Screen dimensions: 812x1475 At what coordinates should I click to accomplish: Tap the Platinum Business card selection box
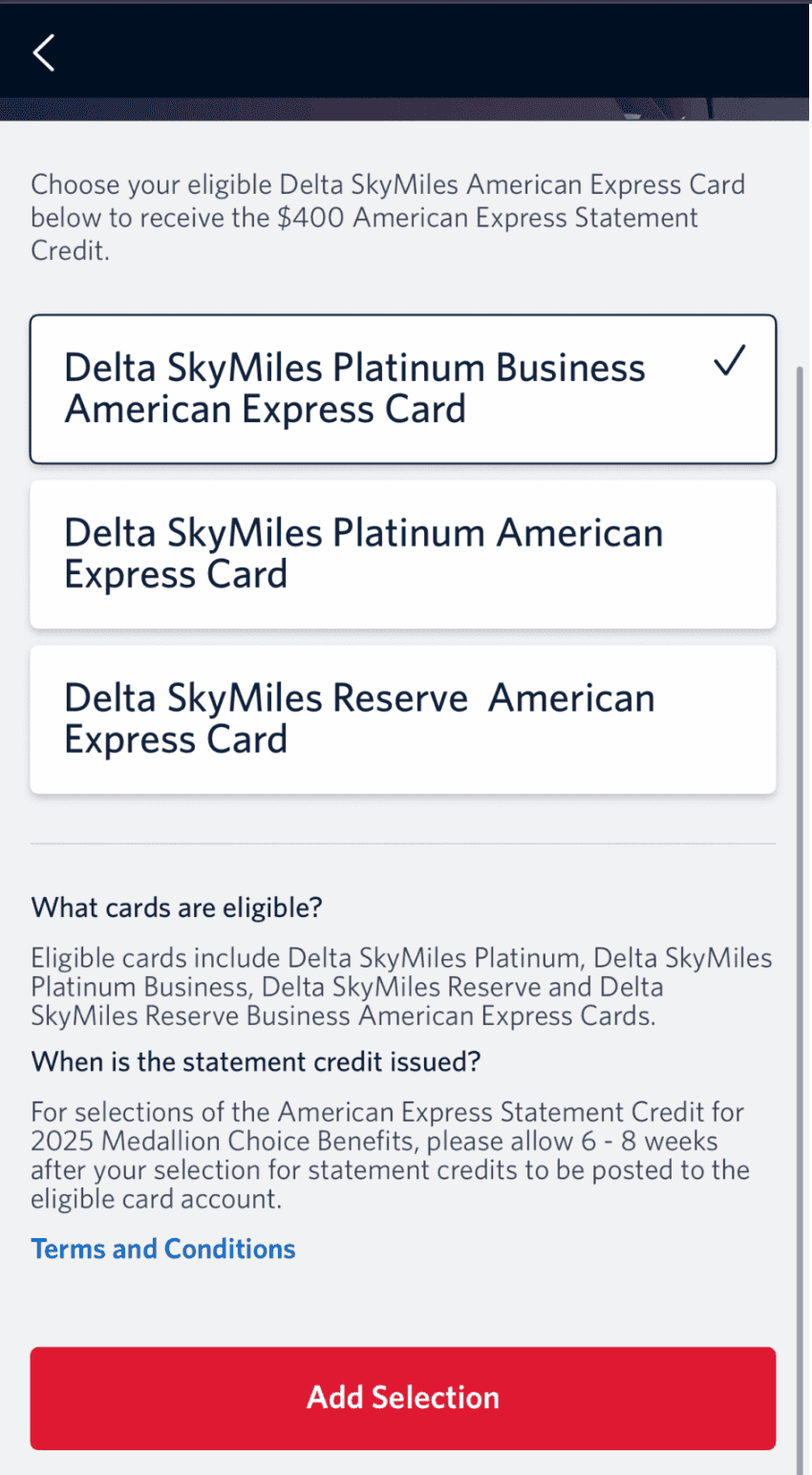[x=402, y=388]
